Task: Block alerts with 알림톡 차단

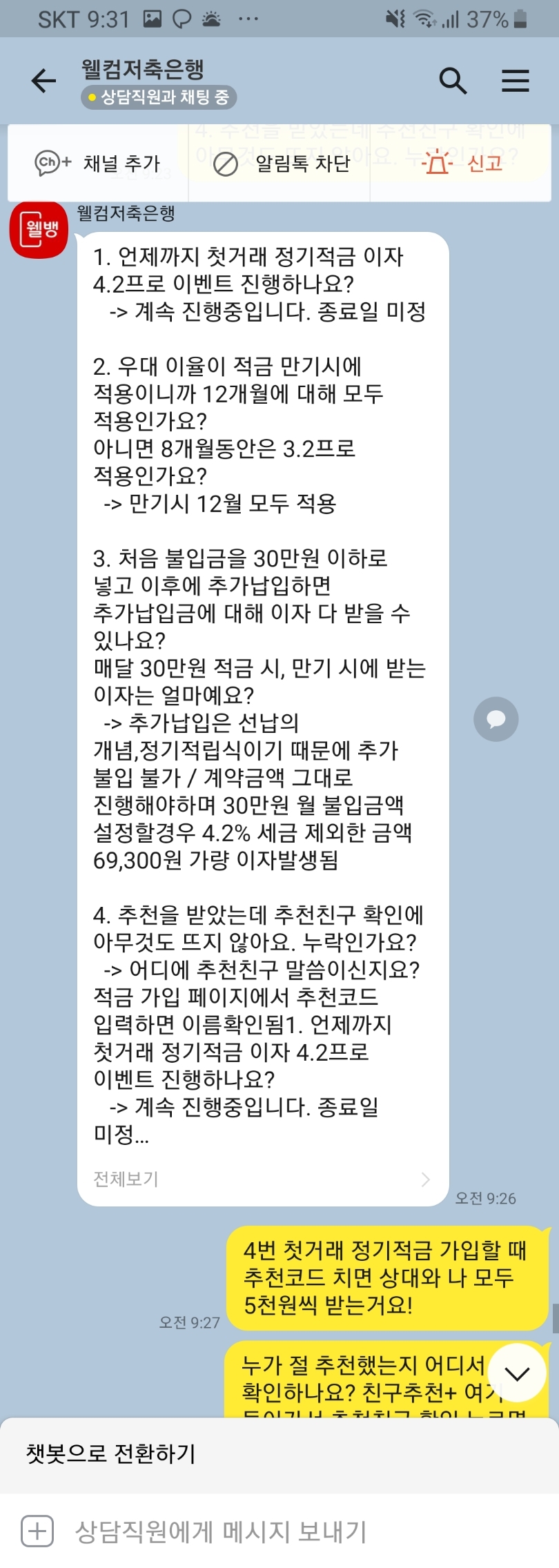Action: [282, 164]
